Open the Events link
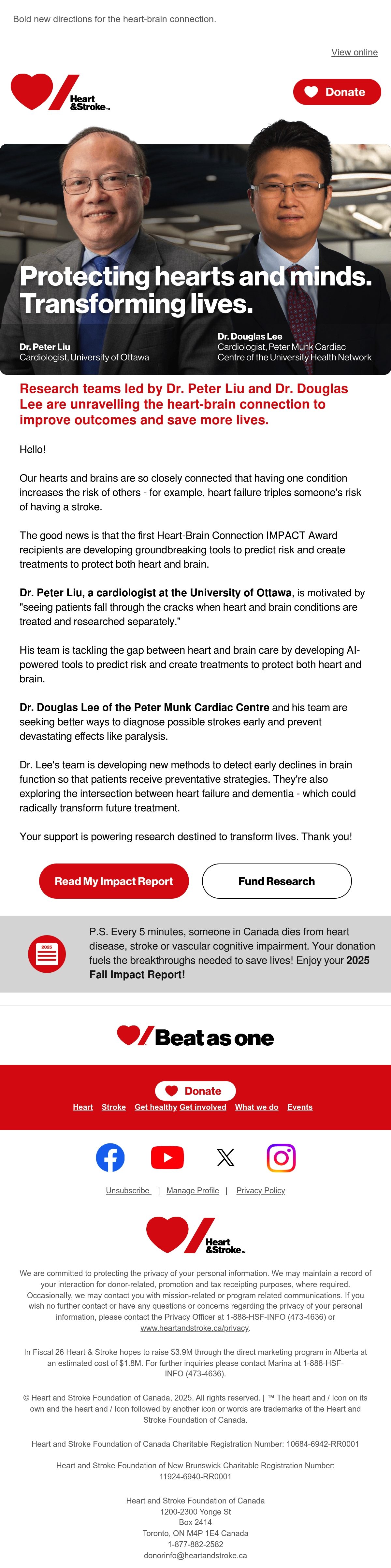Viewport: 391px width, 1568px height. click(x=300, y=1107)
